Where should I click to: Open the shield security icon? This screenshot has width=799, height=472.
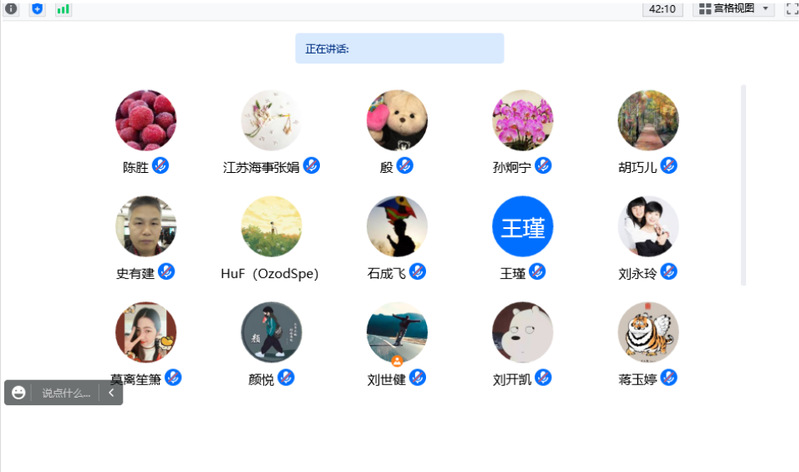37,8
